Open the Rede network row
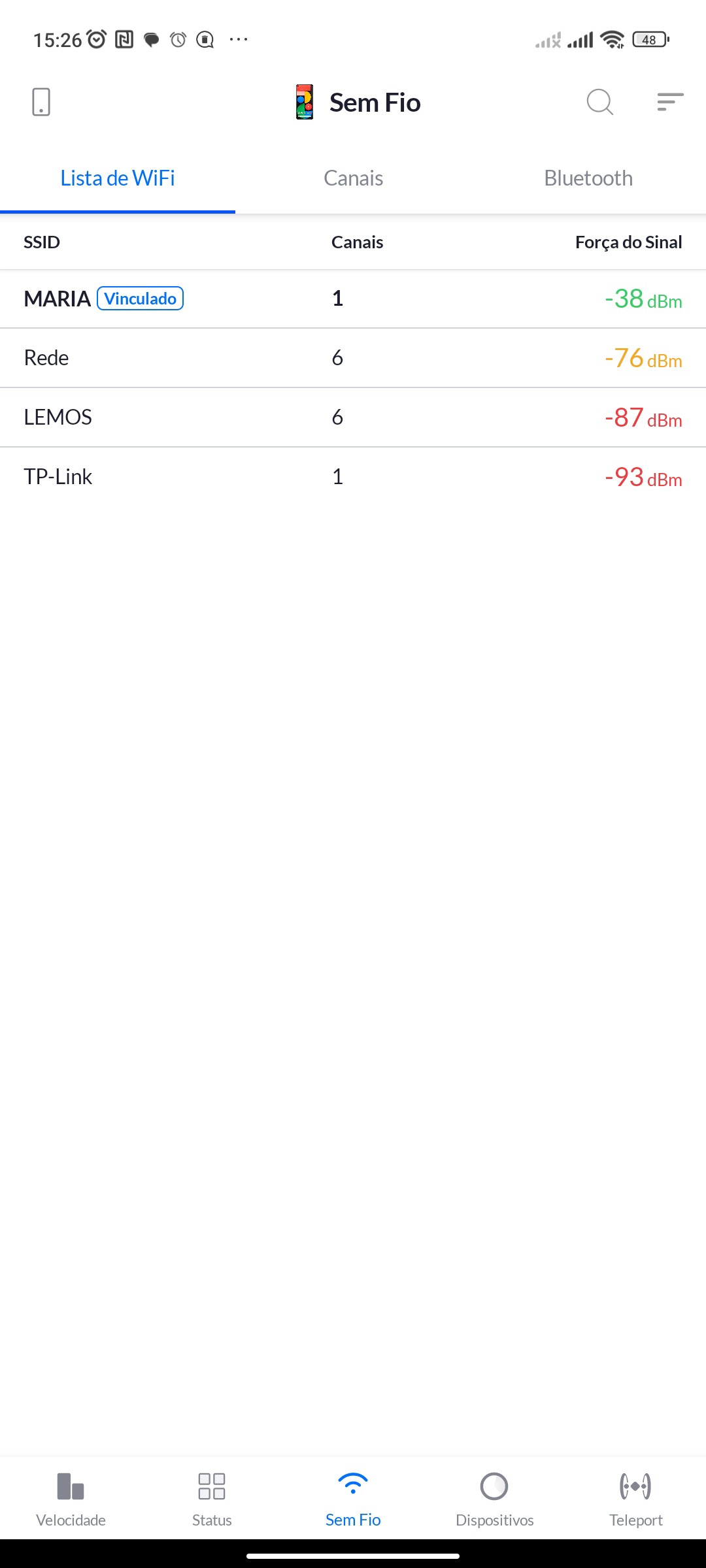The image size is (706, 1568). tap(353, 358)
